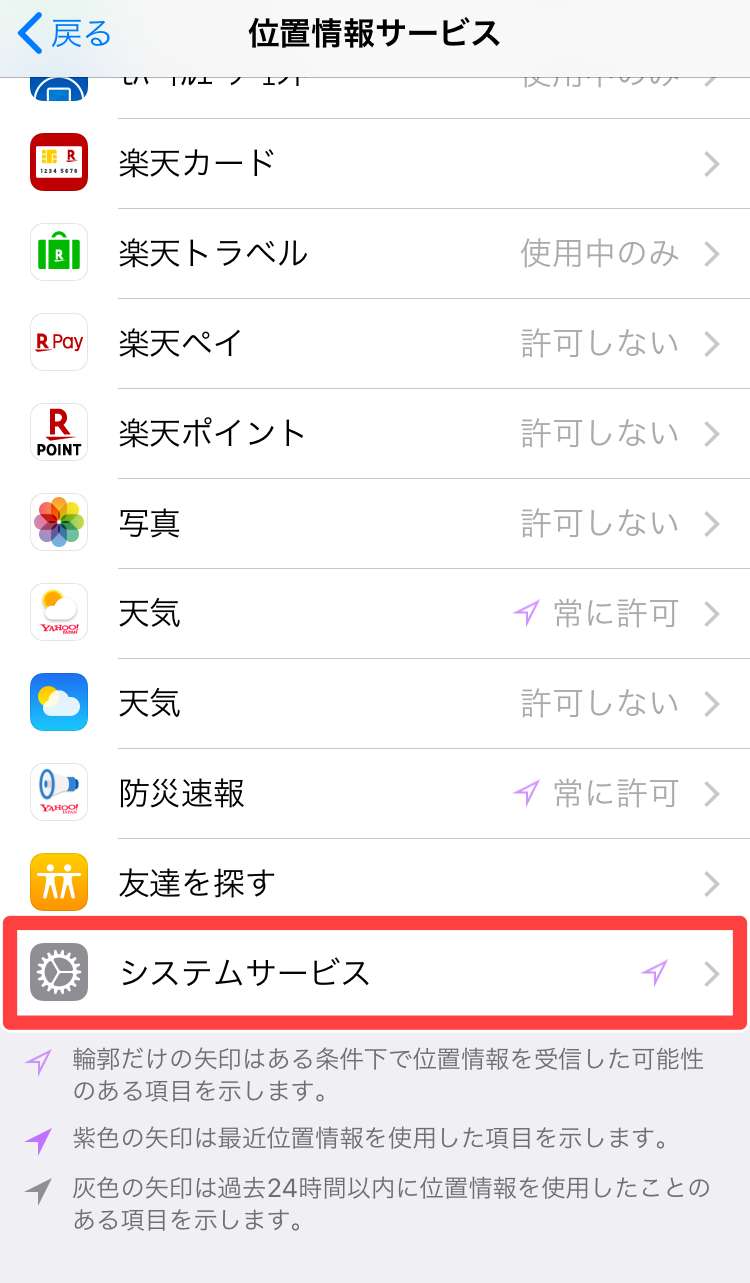Open the 友達を探す row

375,884
